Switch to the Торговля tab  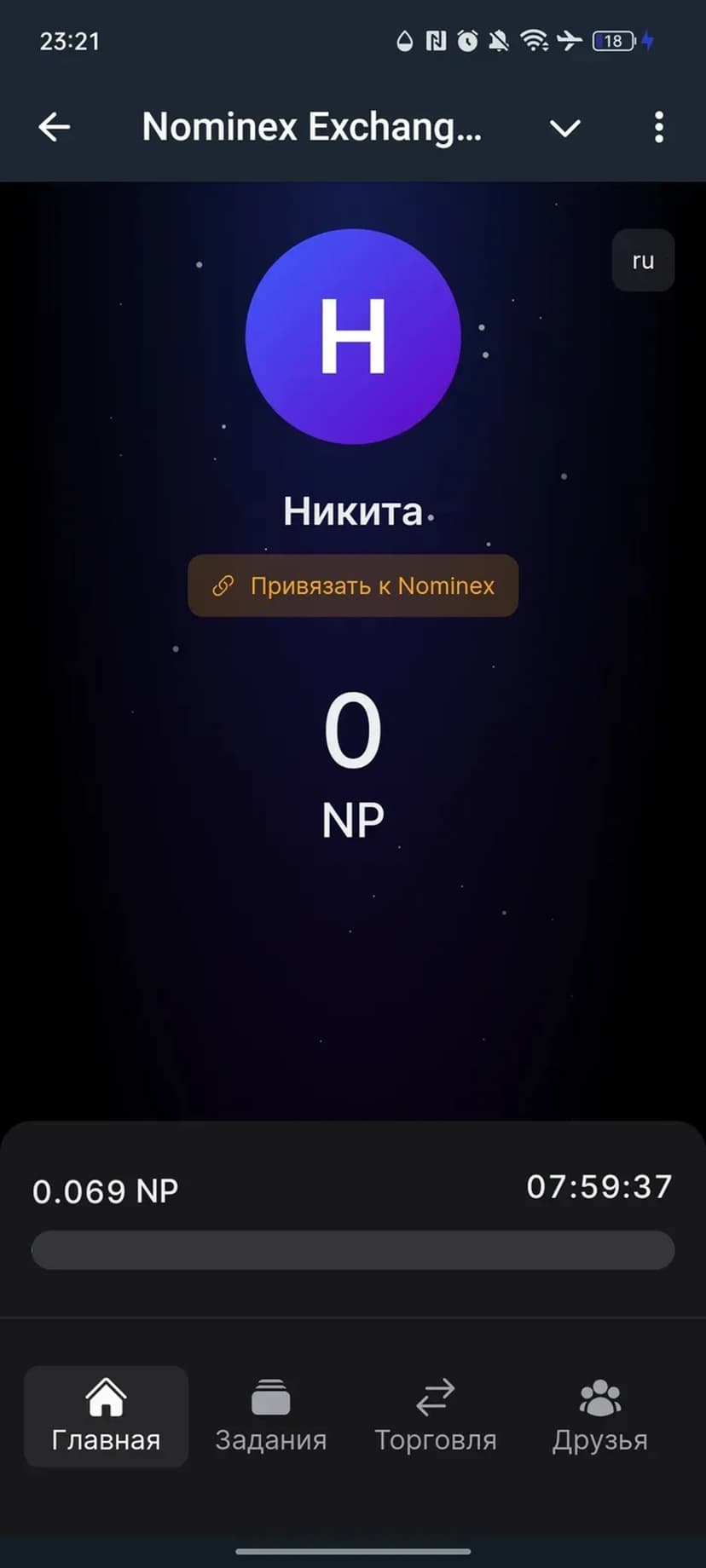pyautogui.click(x=435, y=1416)
